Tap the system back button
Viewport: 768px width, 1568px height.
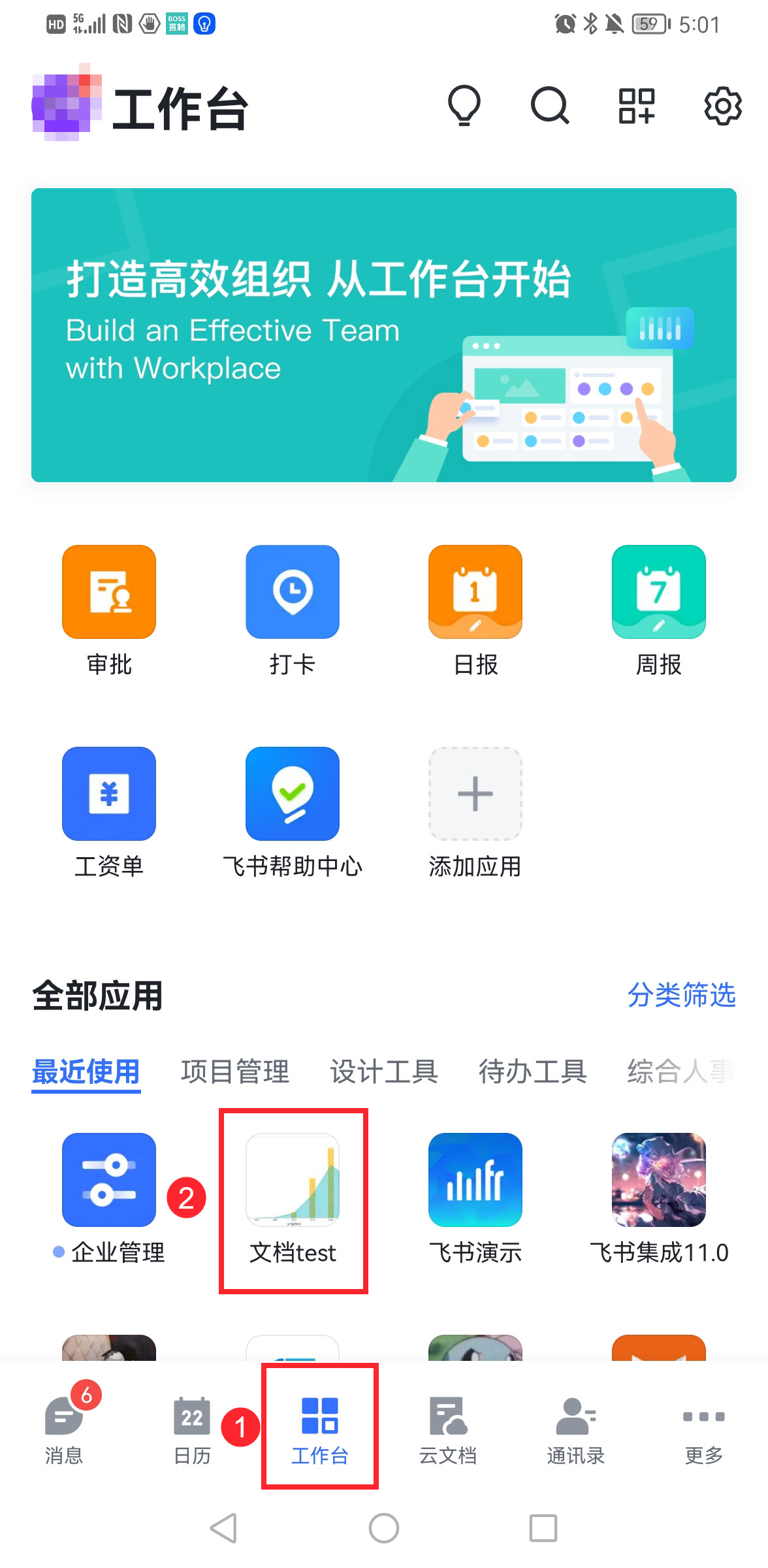coord(224,1528)
